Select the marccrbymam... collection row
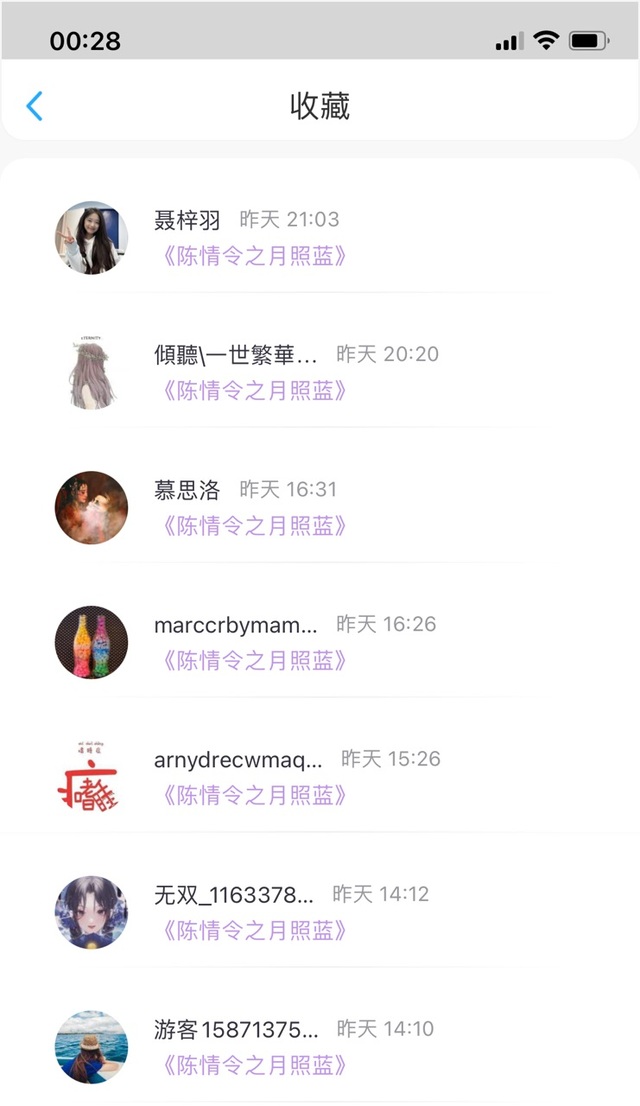The width and height of the screenshot is (640, 1106). tap(320, 643)
